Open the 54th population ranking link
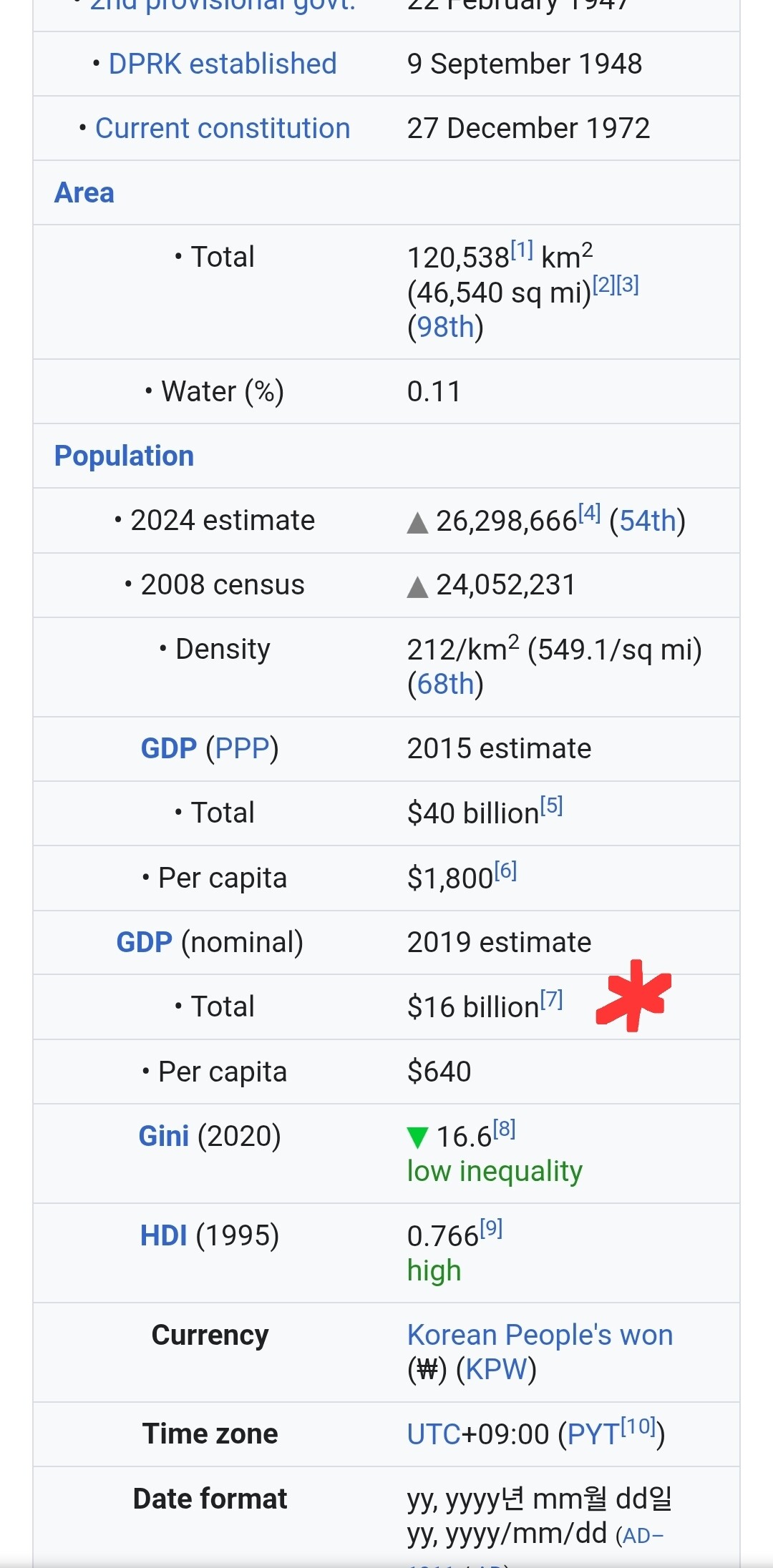 tap(647, 521)
